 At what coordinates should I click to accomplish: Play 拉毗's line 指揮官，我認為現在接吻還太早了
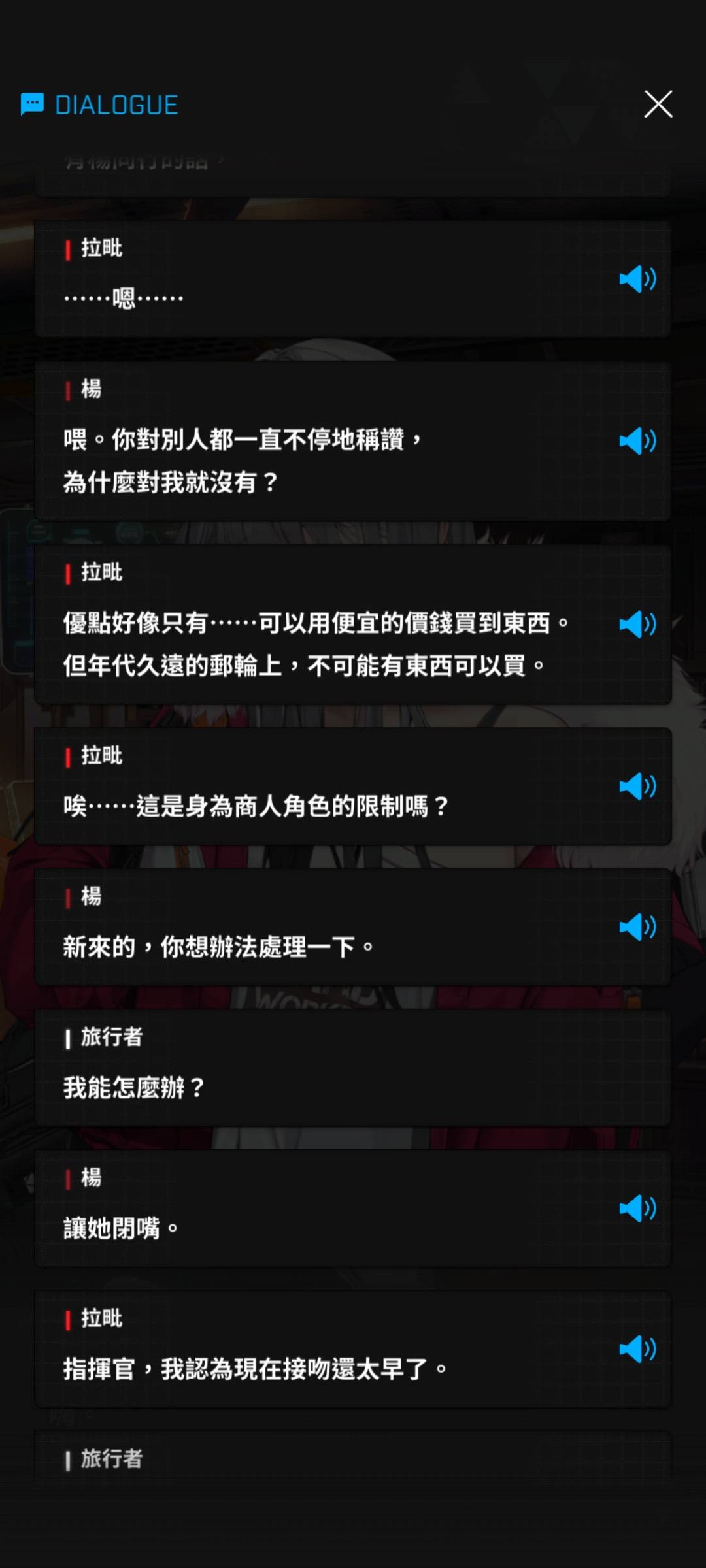tap(637, 1348)
